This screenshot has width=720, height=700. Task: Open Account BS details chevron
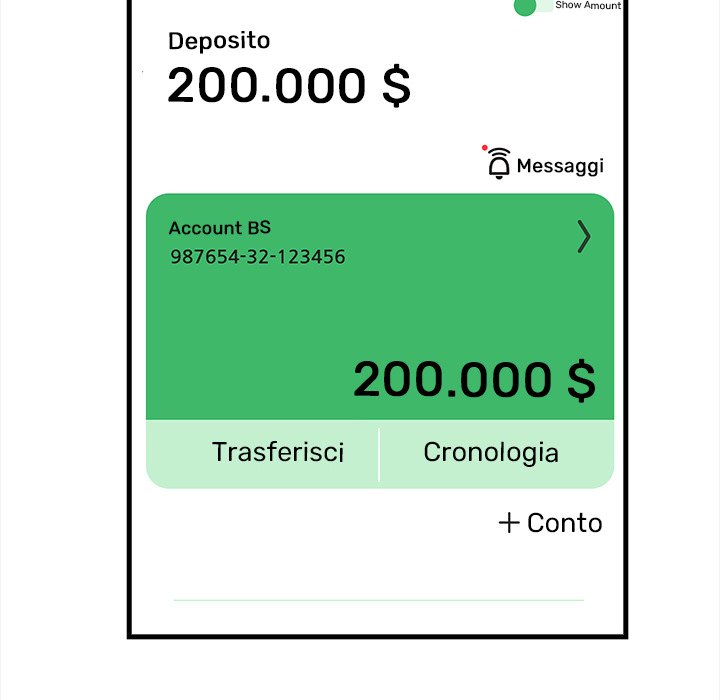point(584,237)
